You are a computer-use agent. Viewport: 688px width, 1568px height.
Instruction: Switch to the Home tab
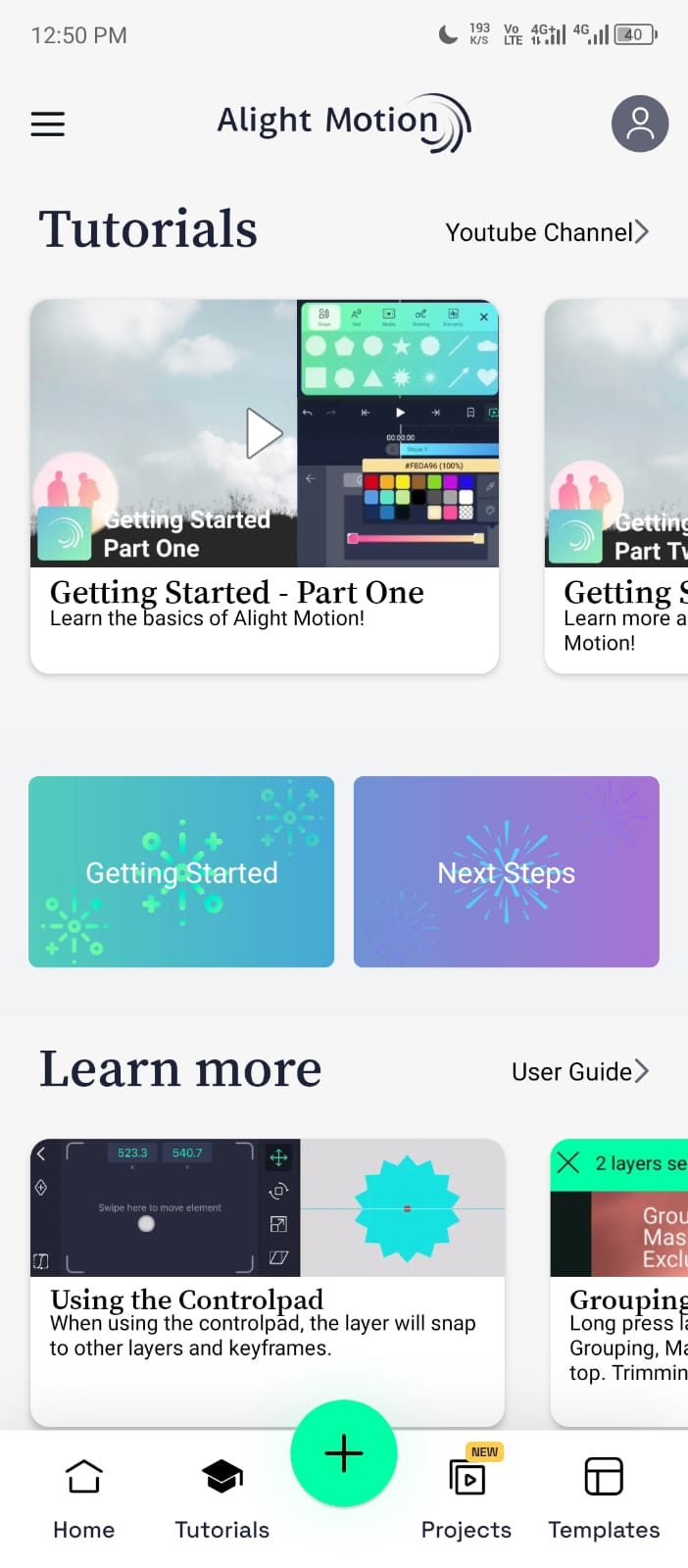(84, 1497)
